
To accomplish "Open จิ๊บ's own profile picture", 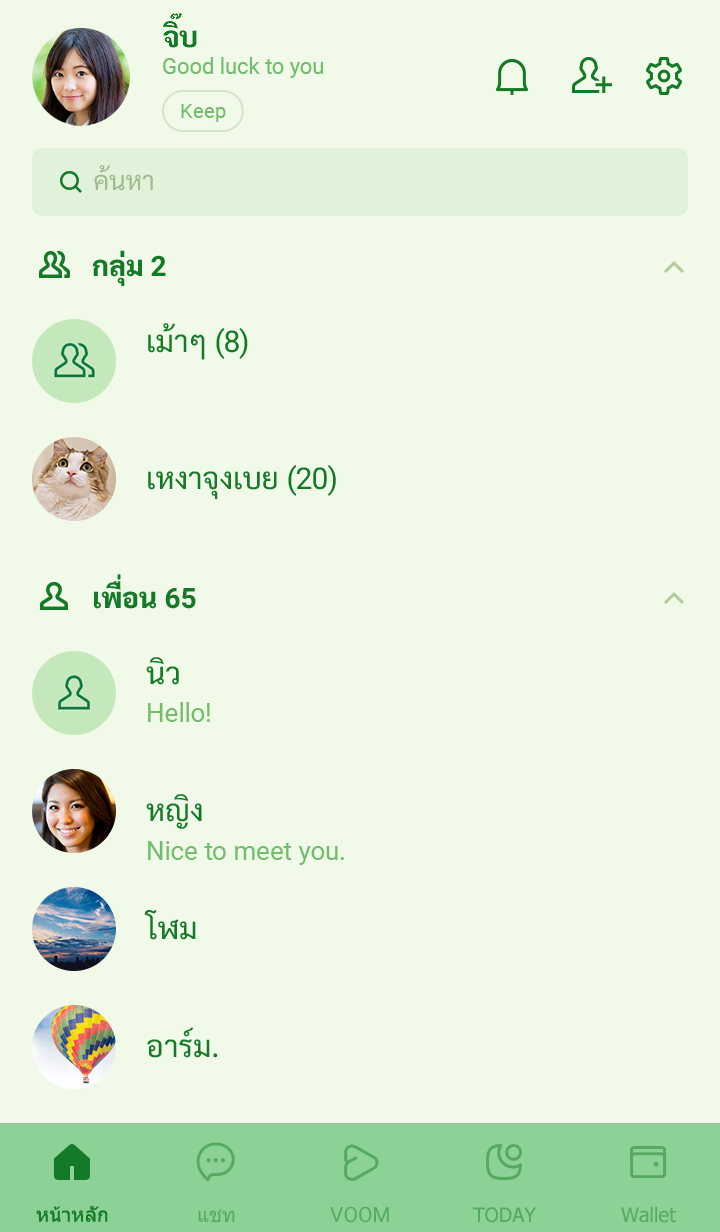I will 81,77.
